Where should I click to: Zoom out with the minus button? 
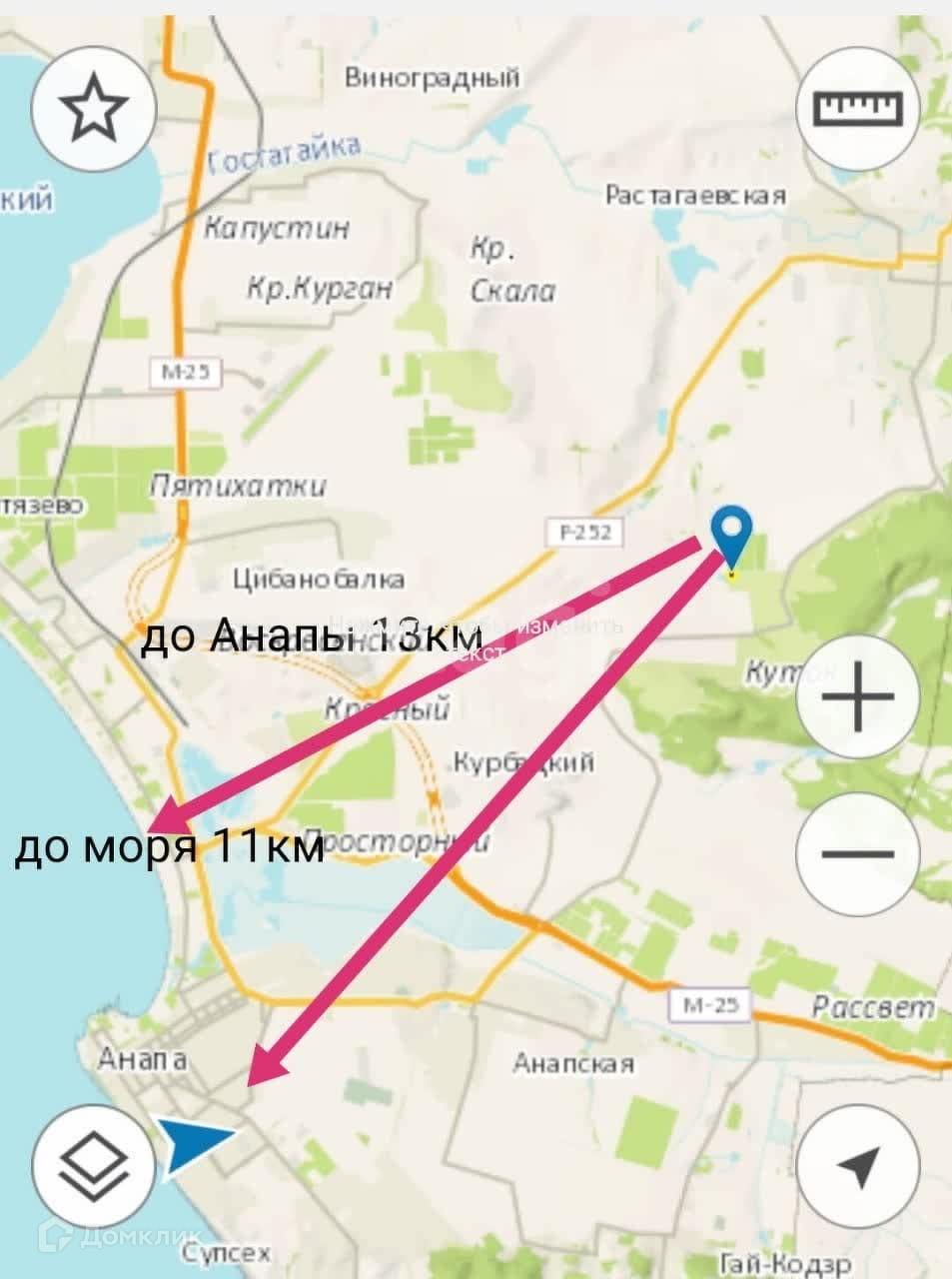point(857,852)
